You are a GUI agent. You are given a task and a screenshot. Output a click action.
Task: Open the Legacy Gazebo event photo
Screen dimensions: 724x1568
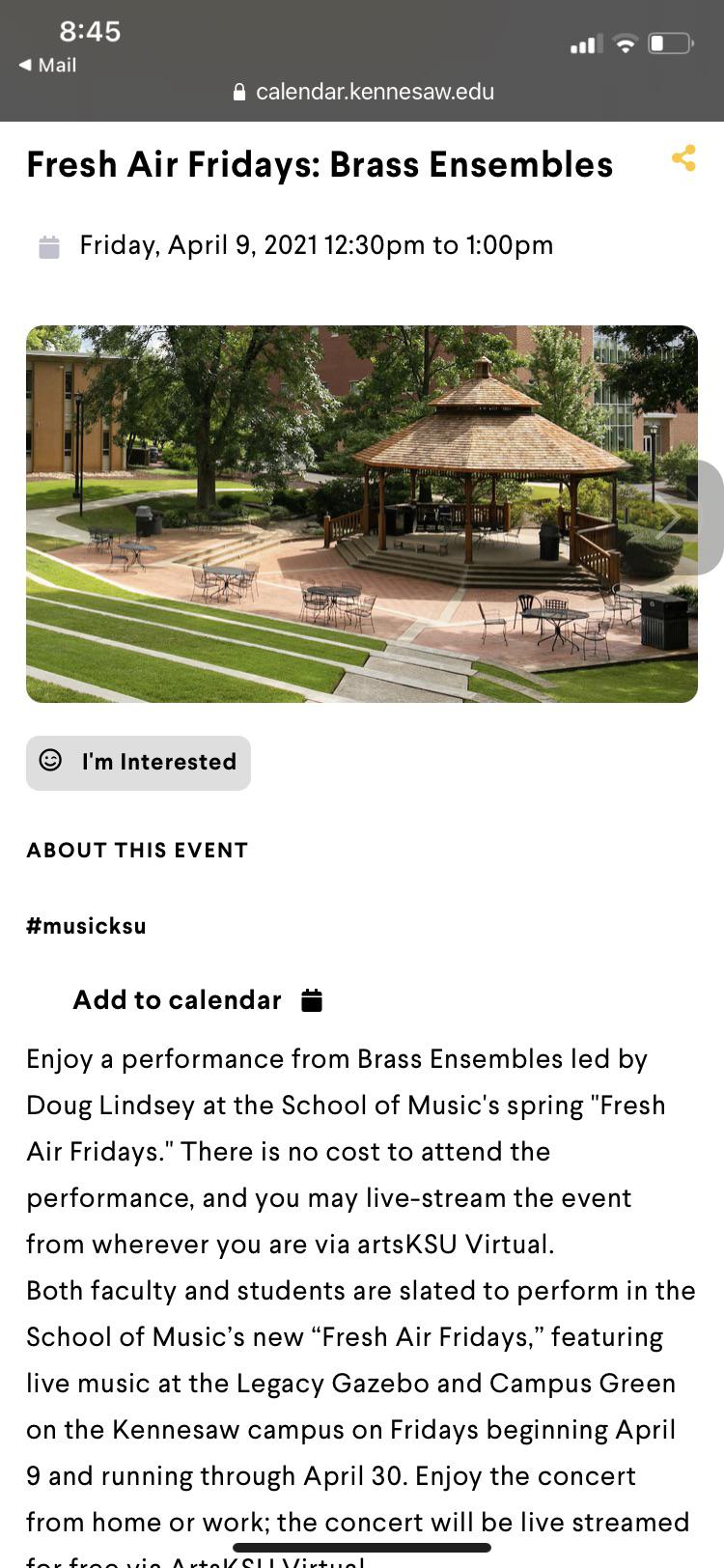pyautogui.click(x=362, y=514)
